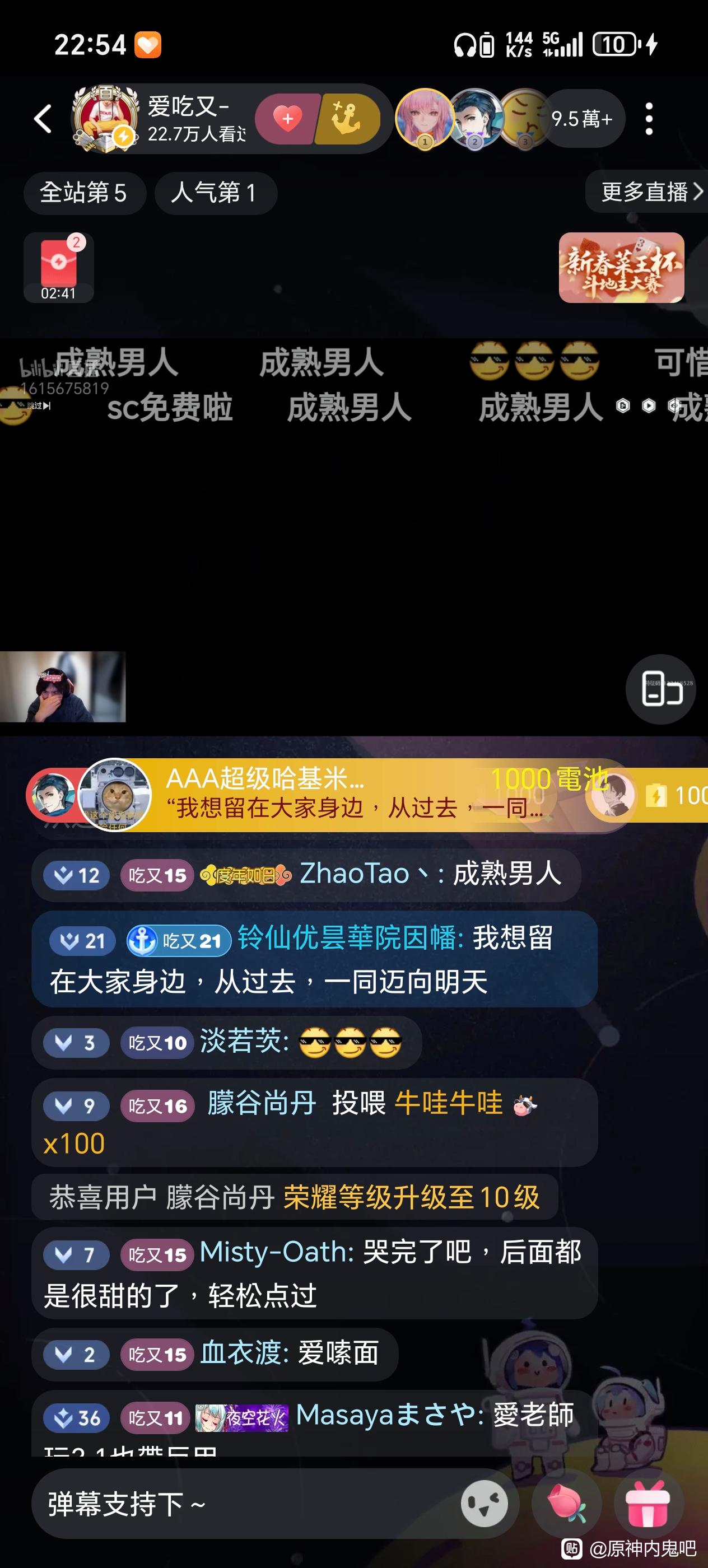Open username Misty-Oath in chat
Image resolution: width=708 pixels, height=1568 pixels.
point(276,1253)
